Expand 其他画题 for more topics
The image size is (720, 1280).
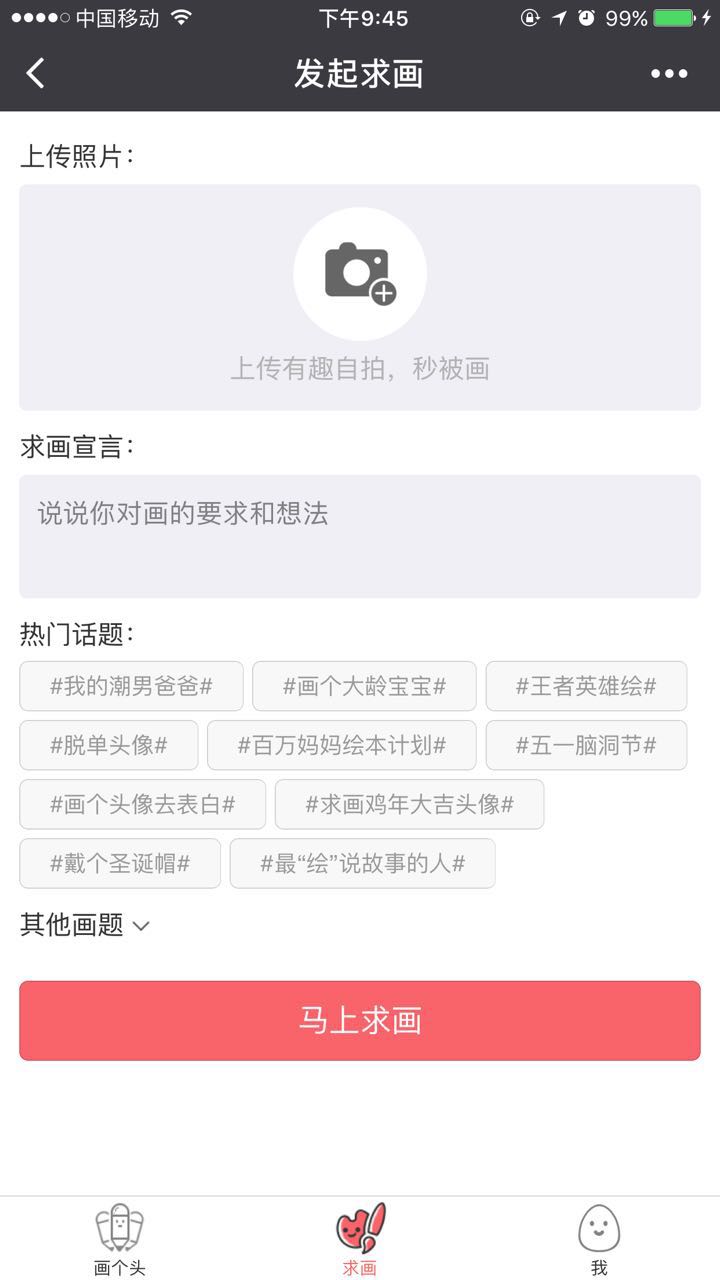(85, 925)
